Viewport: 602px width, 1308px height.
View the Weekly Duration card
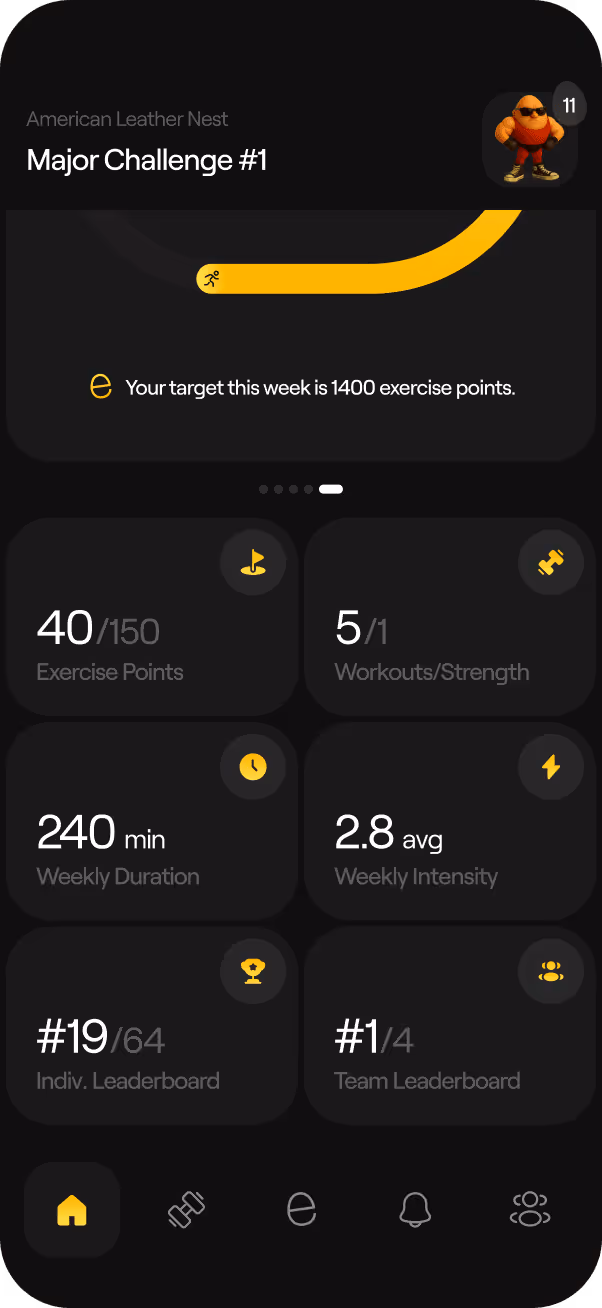click(152, 821)
